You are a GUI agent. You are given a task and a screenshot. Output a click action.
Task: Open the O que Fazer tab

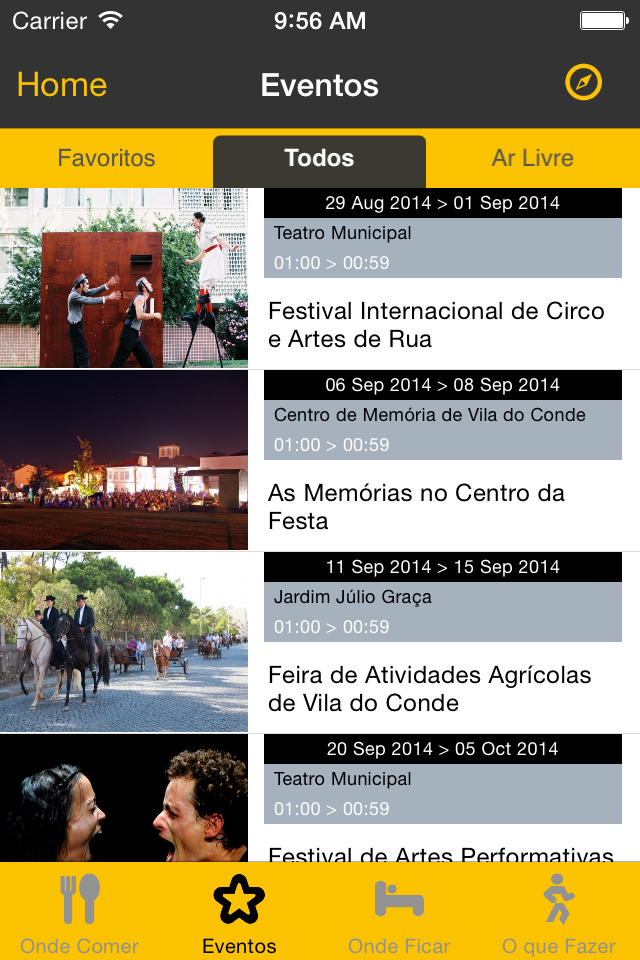[x=559, y=912]
